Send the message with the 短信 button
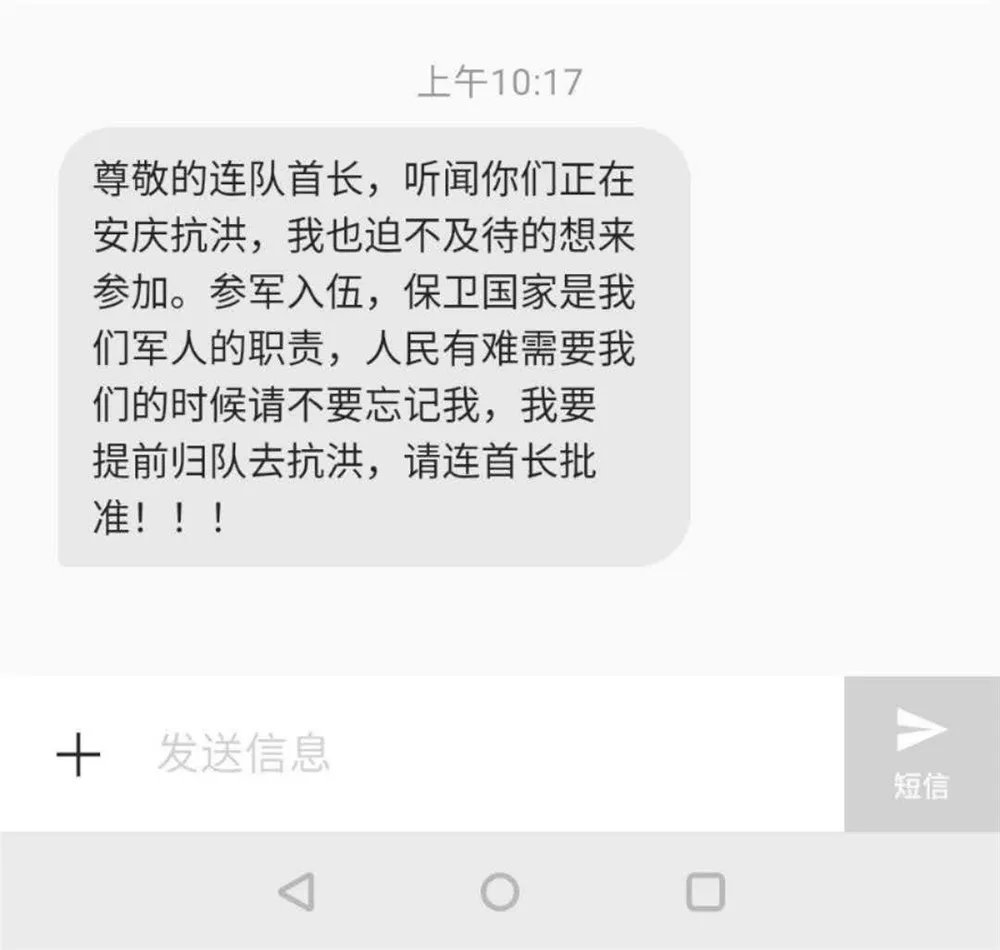Image resolution: width=1000 pixels, height=950 pixels. (x=921, y=753)
